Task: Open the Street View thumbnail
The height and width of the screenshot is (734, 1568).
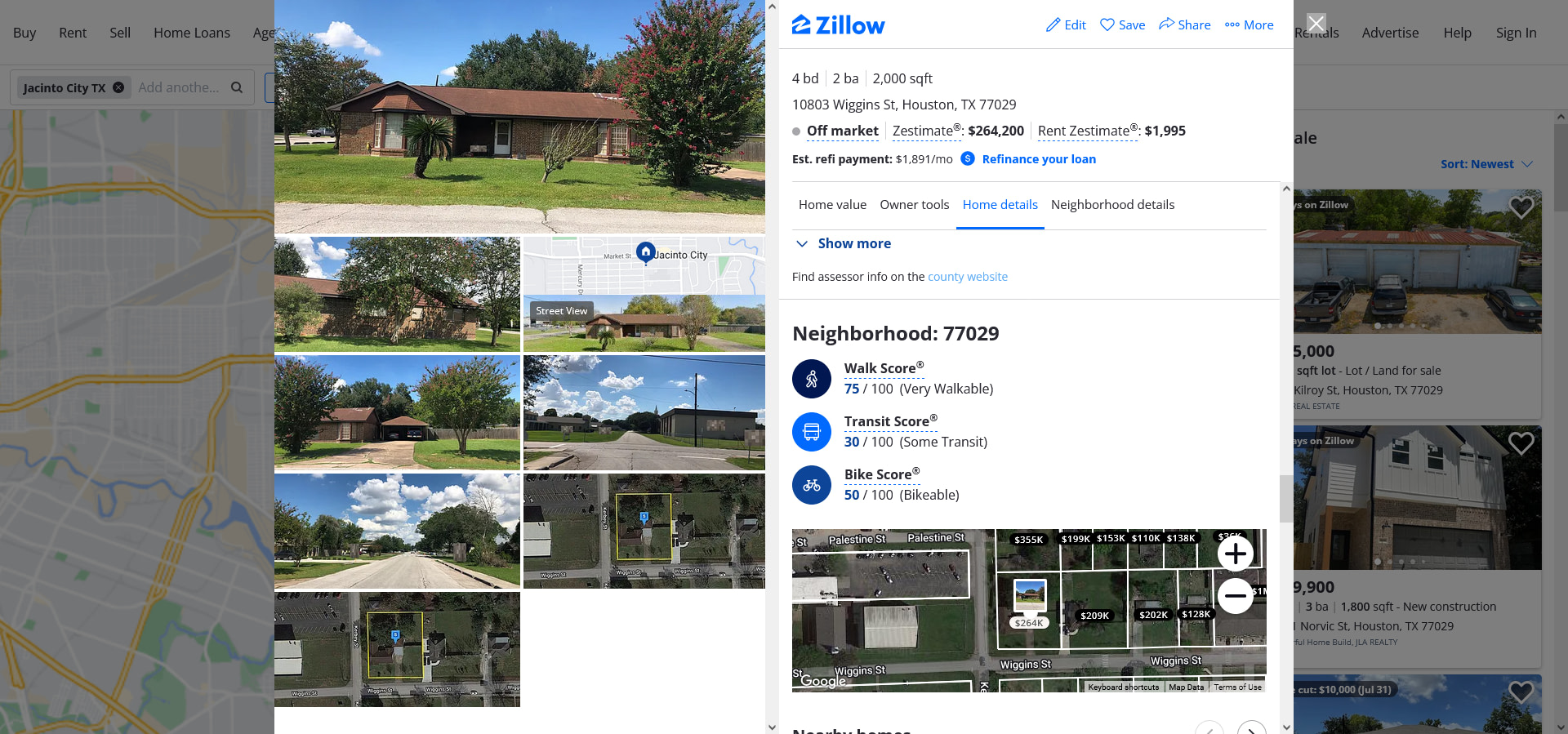Action: pos(644,324)
